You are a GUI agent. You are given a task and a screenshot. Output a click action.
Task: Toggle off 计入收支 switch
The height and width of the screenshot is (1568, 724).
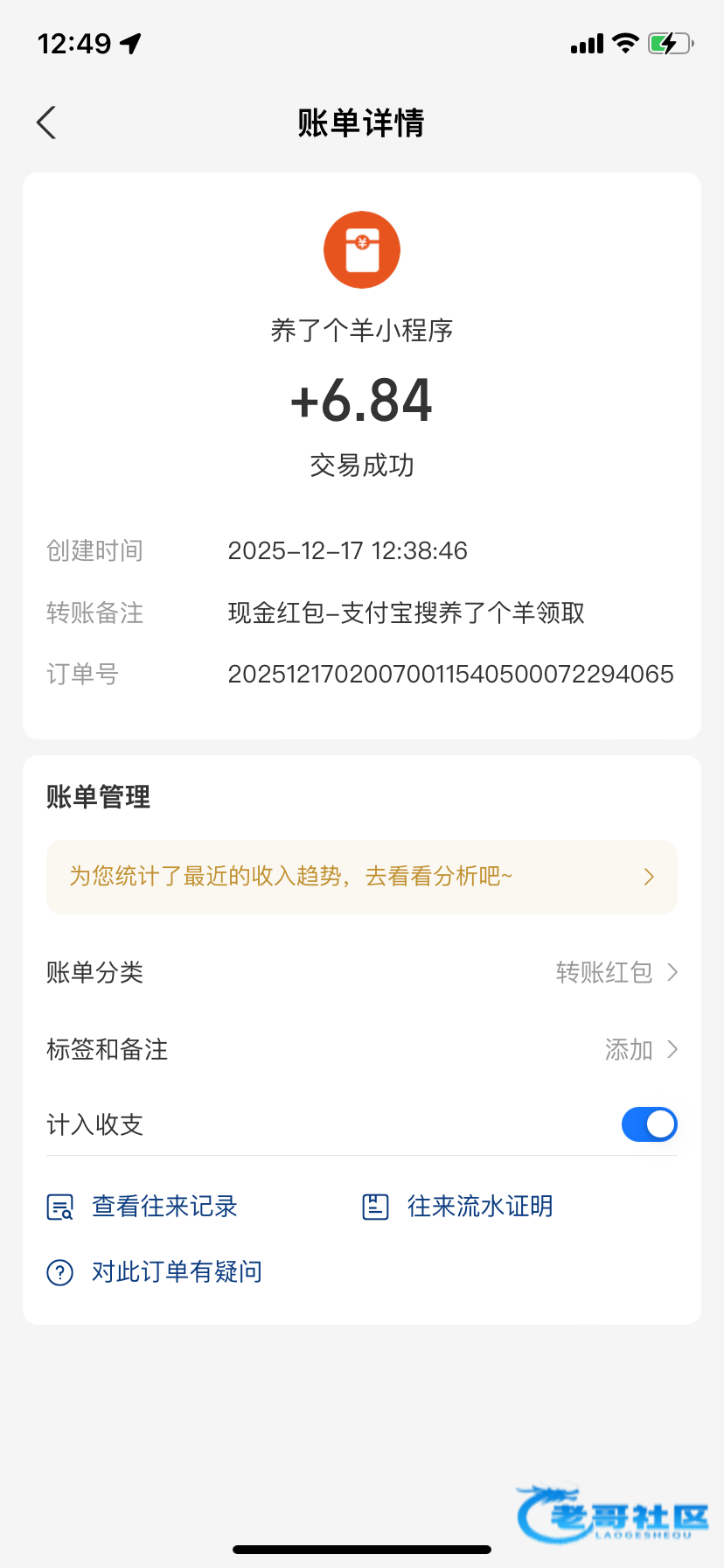[x=649, y=1124]
